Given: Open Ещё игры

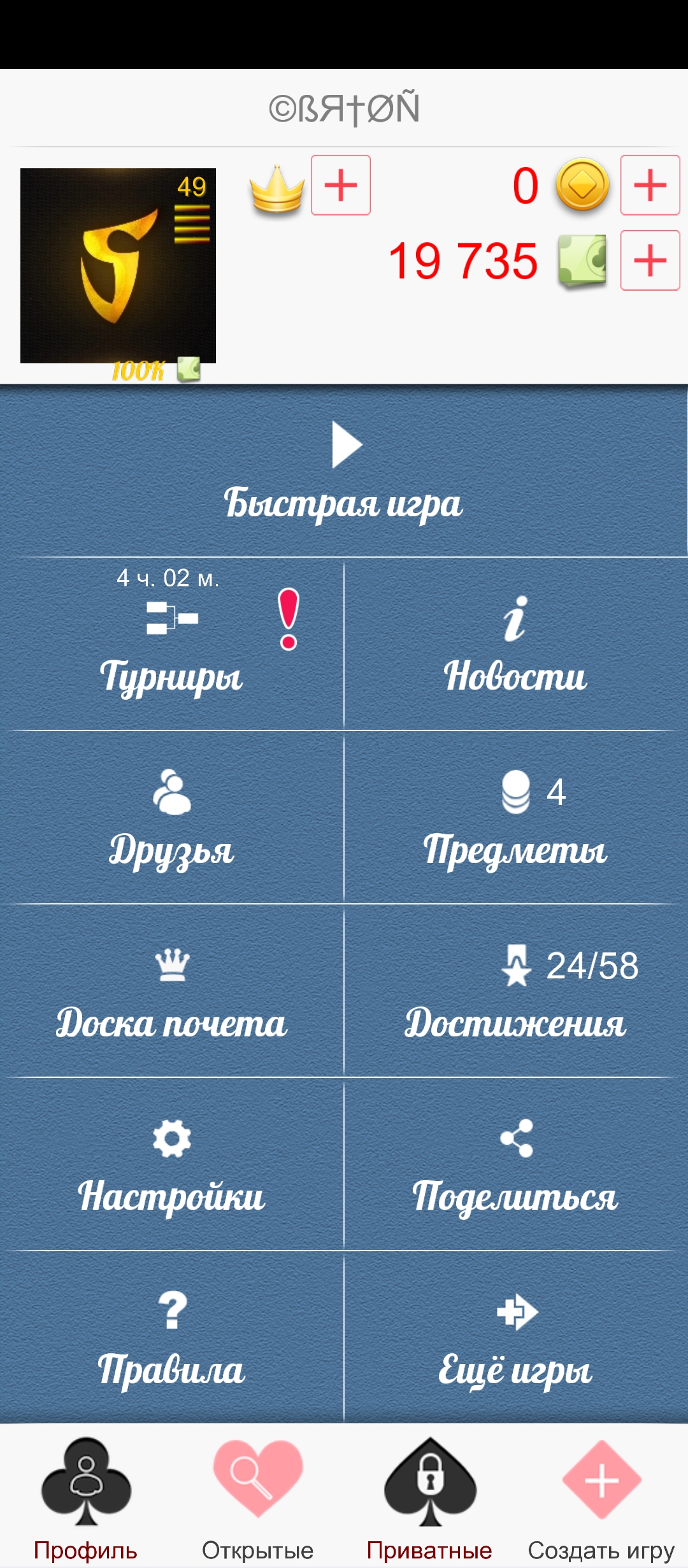Looking at the screenshot, I should (516, 1338).
